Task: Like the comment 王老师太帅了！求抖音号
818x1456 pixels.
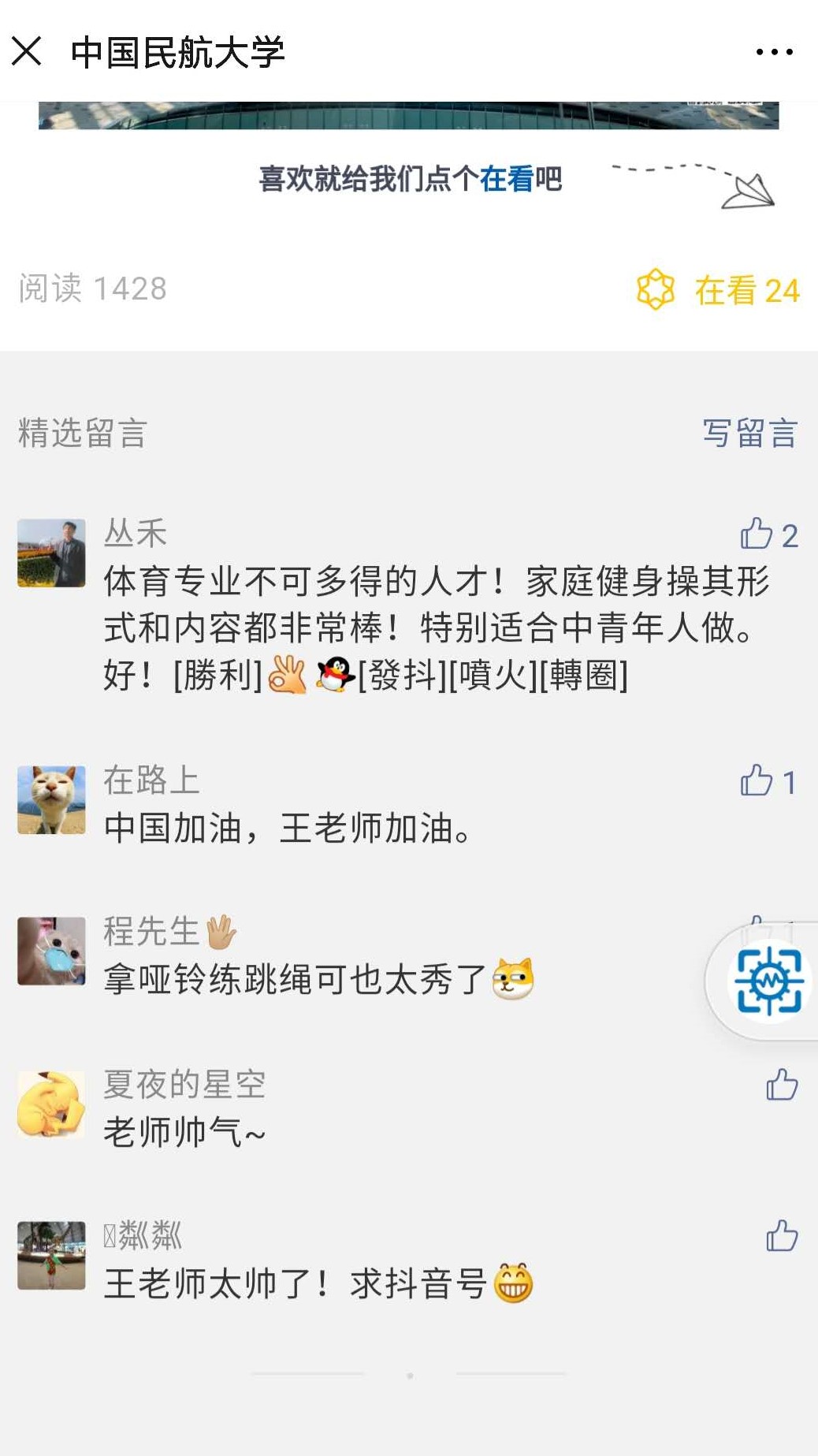Action: 782,1235
